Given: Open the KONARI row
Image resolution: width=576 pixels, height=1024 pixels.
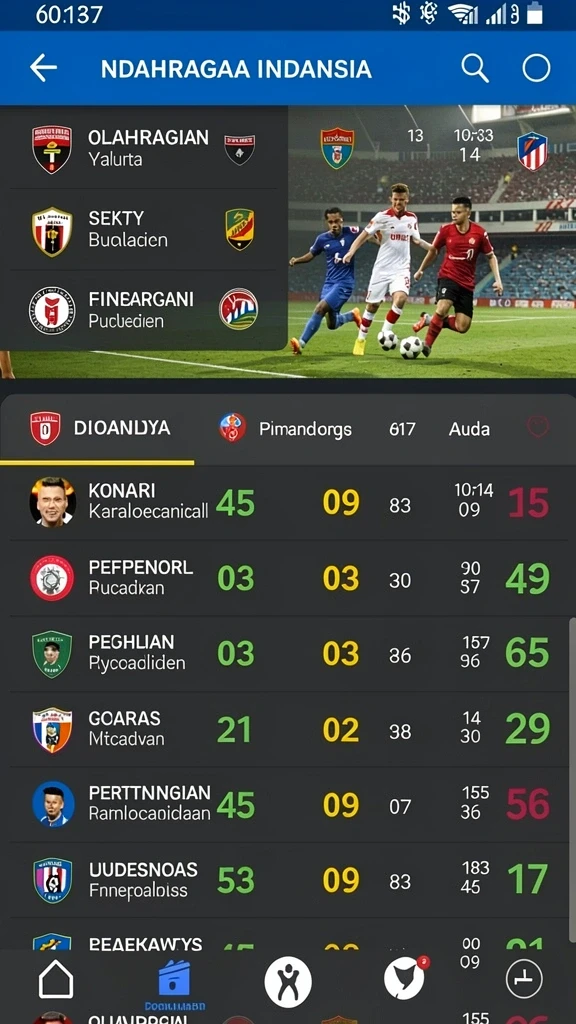Looking at the screenshot, I should pyautogui.click(x=288, y=502).
